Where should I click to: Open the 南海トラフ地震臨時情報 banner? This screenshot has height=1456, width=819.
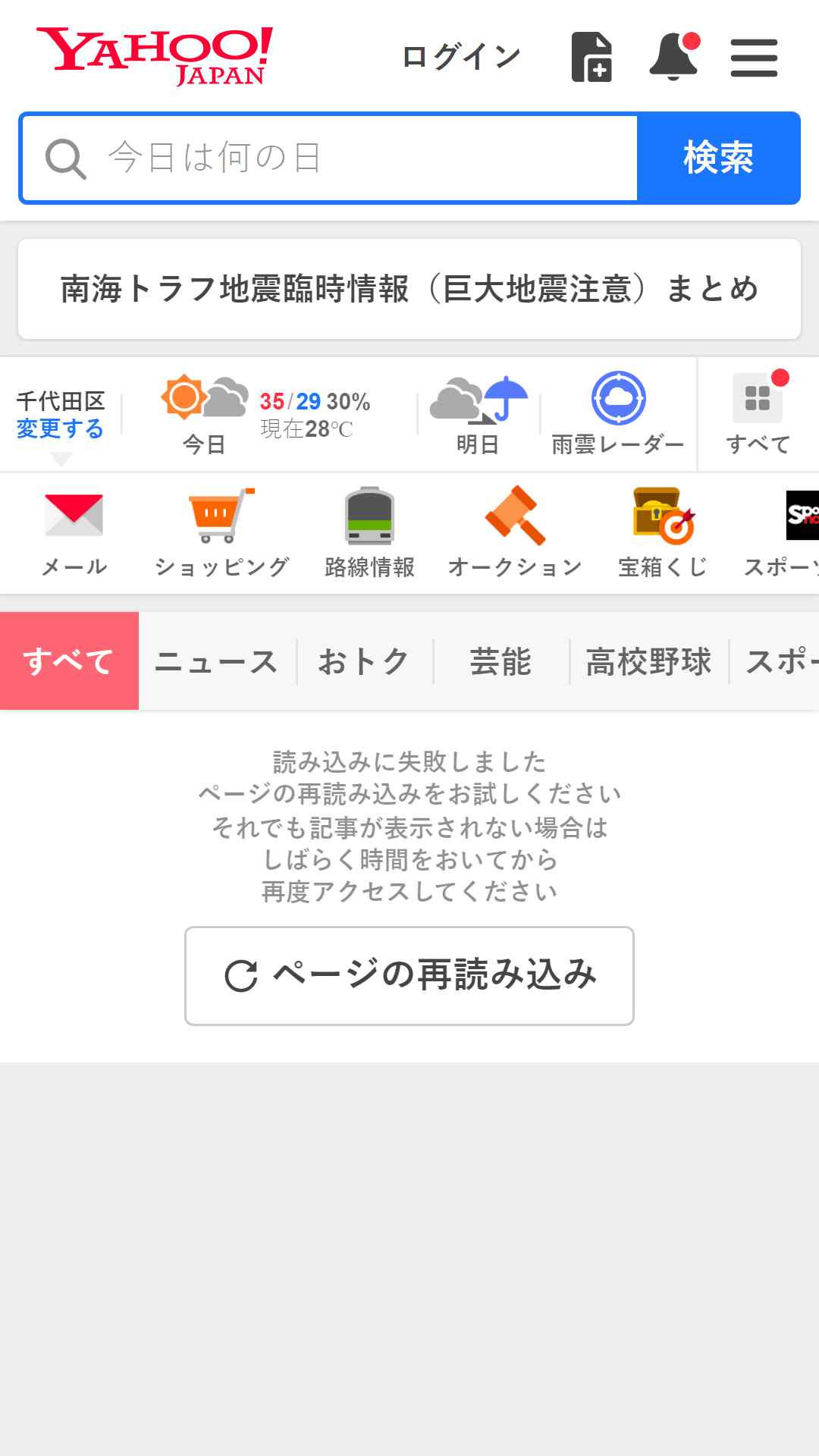[x=409, y=289]
